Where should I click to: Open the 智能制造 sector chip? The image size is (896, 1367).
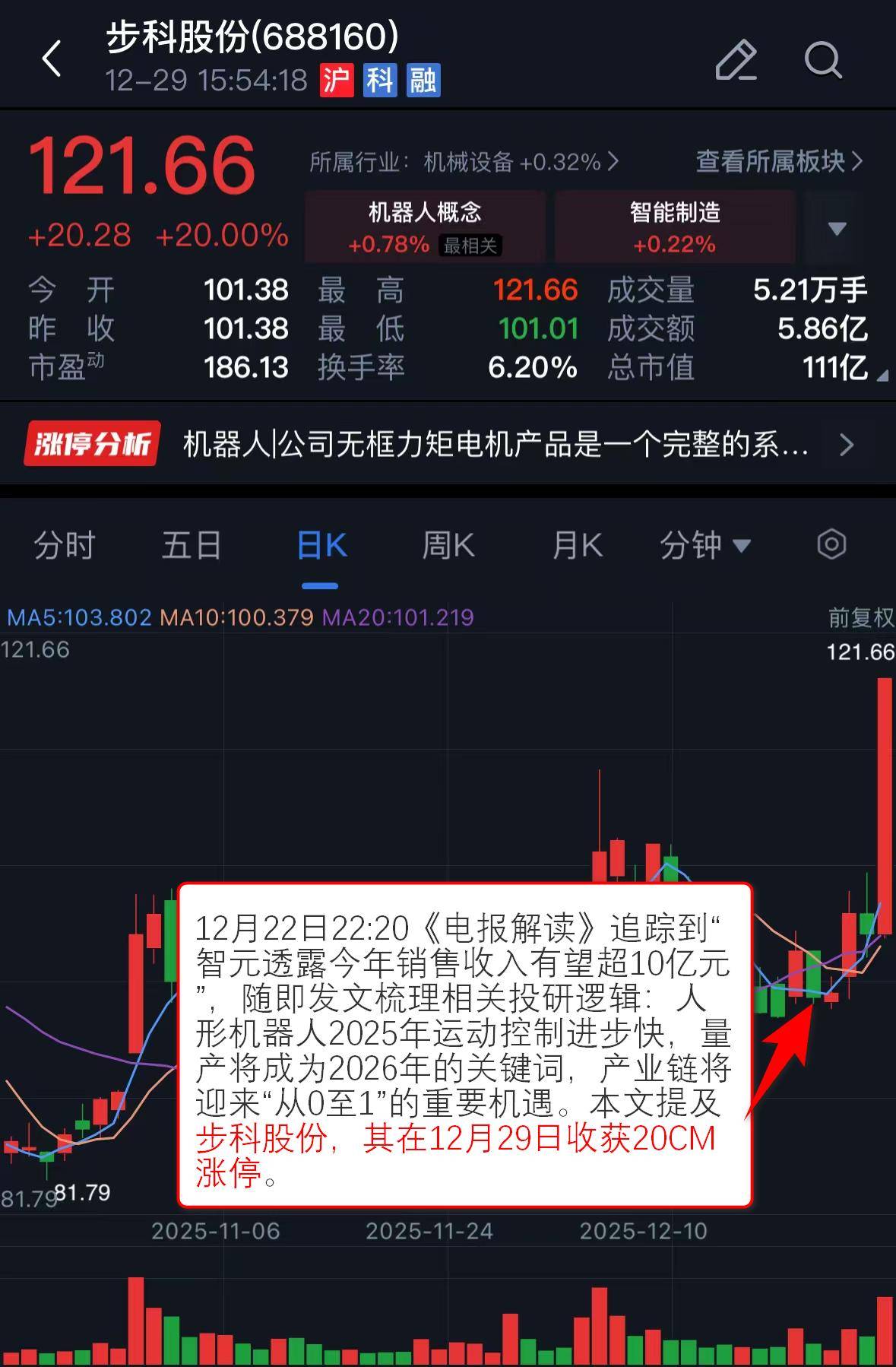675,227
